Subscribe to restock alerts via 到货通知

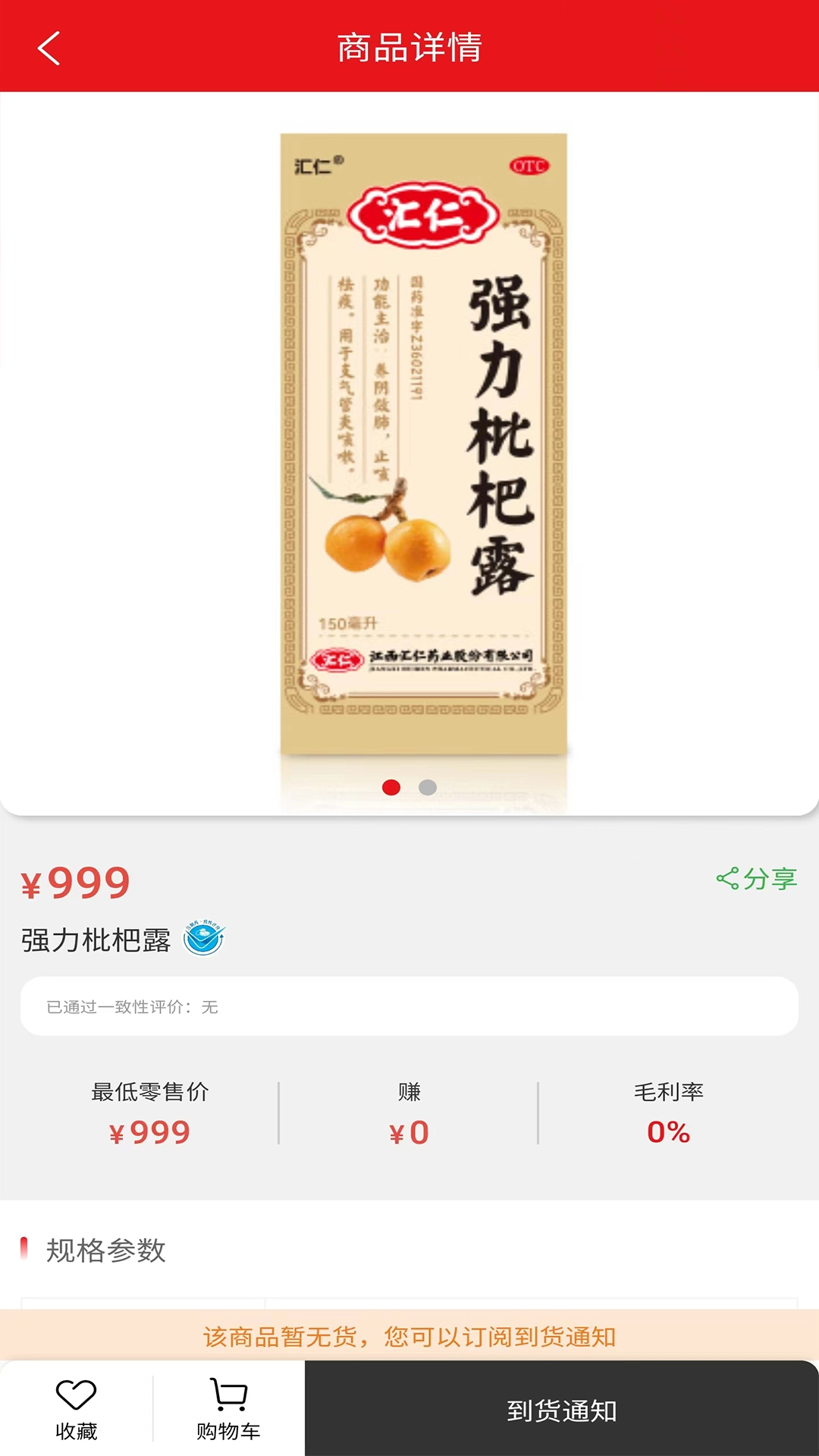pyautogui.click(x=560, y=1407)
